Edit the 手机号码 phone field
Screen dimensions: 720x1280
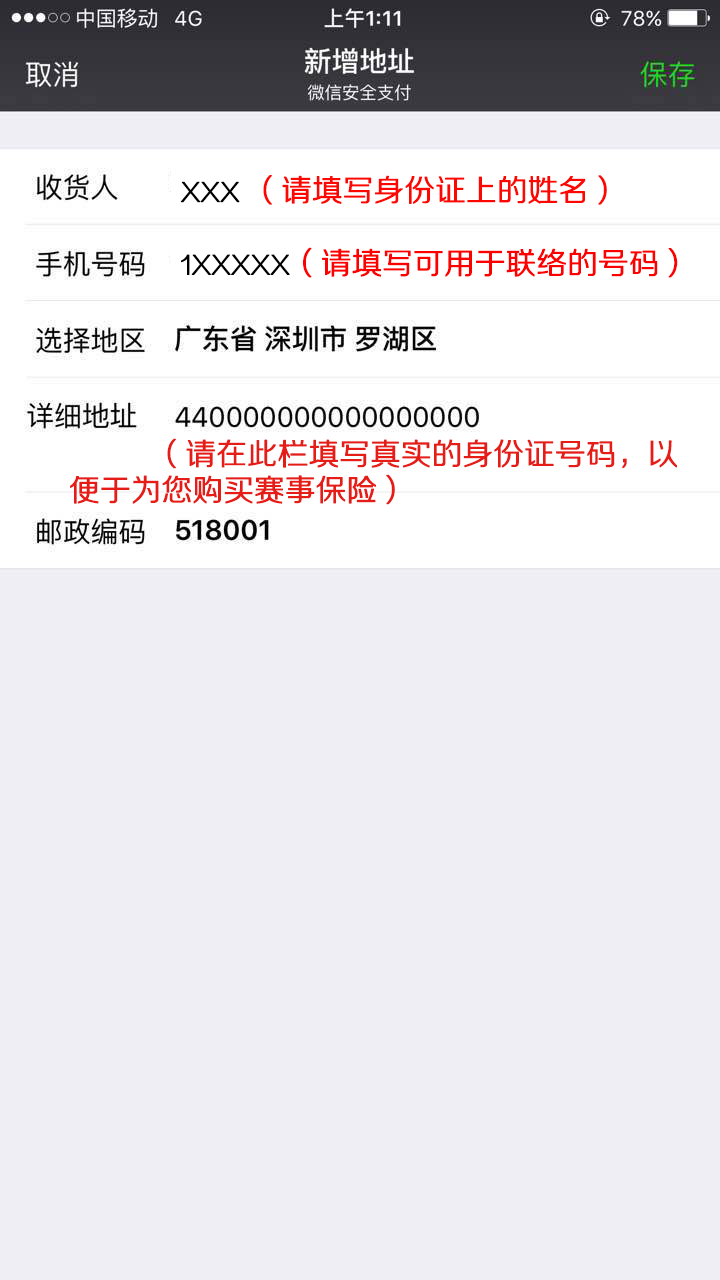click(360, 263)
